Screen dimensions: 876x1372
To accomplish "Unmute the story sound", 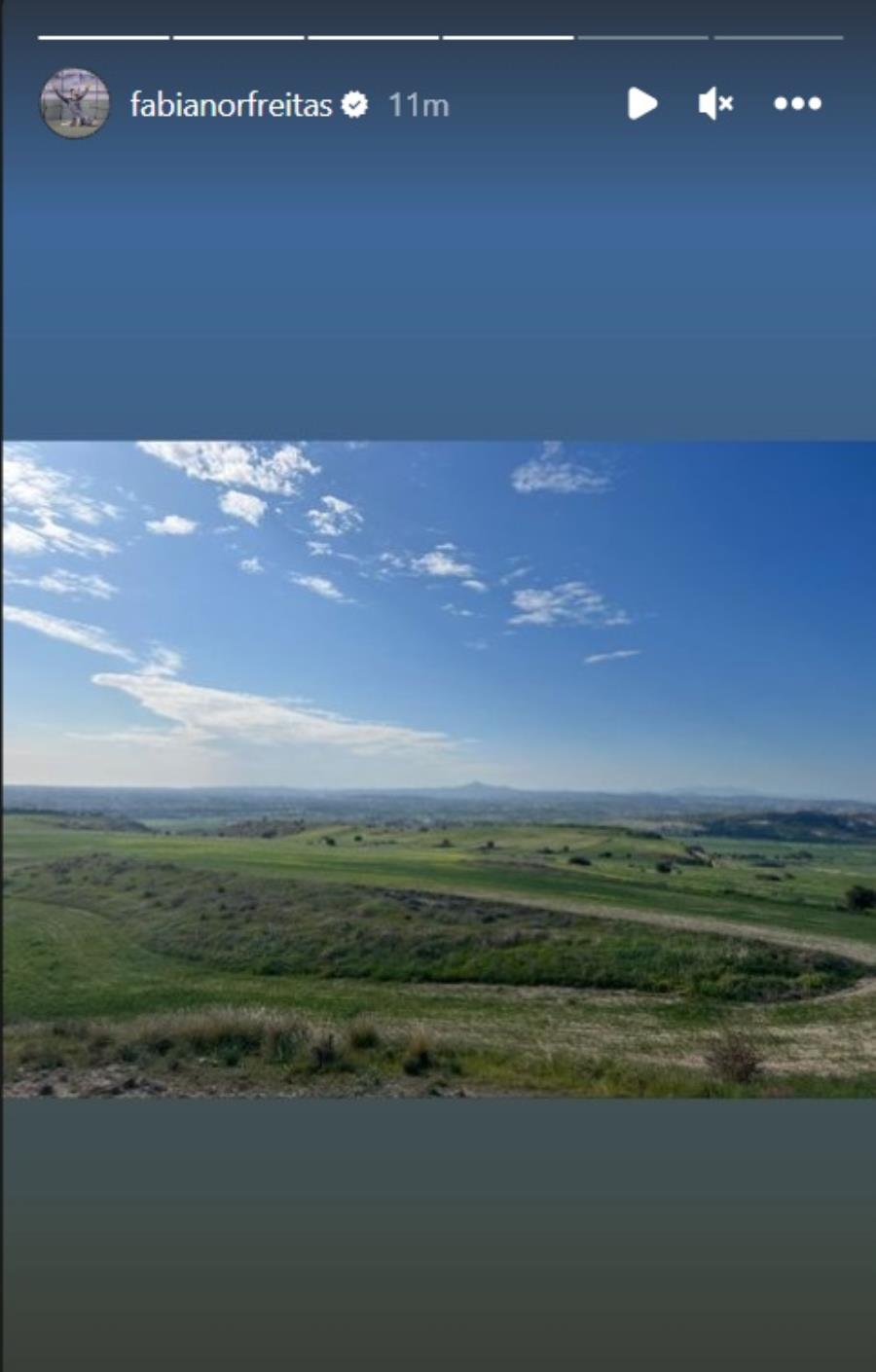I will click(x=716, y=103).
